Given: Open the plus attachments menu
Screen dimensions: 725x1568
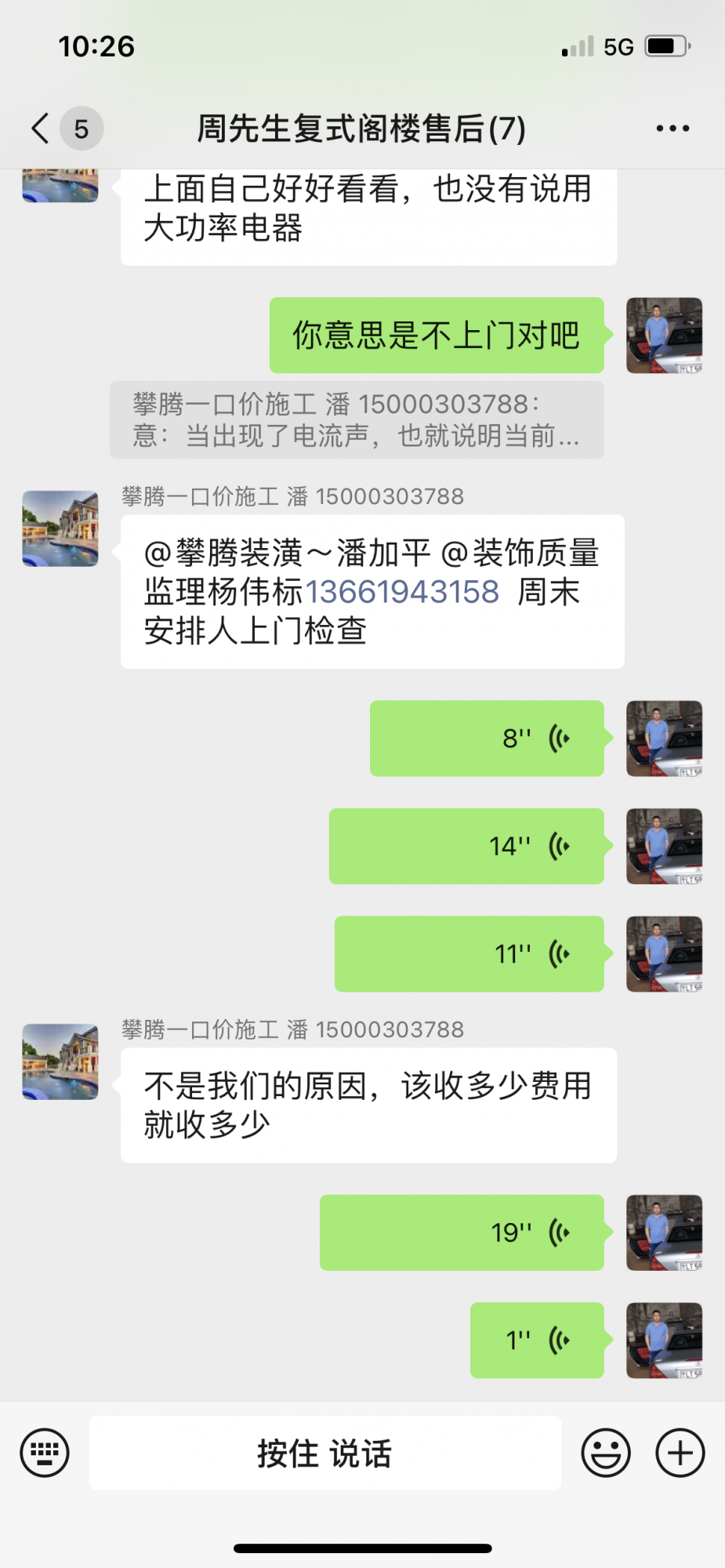Looking at the screenshot, I should (680, 1453).
